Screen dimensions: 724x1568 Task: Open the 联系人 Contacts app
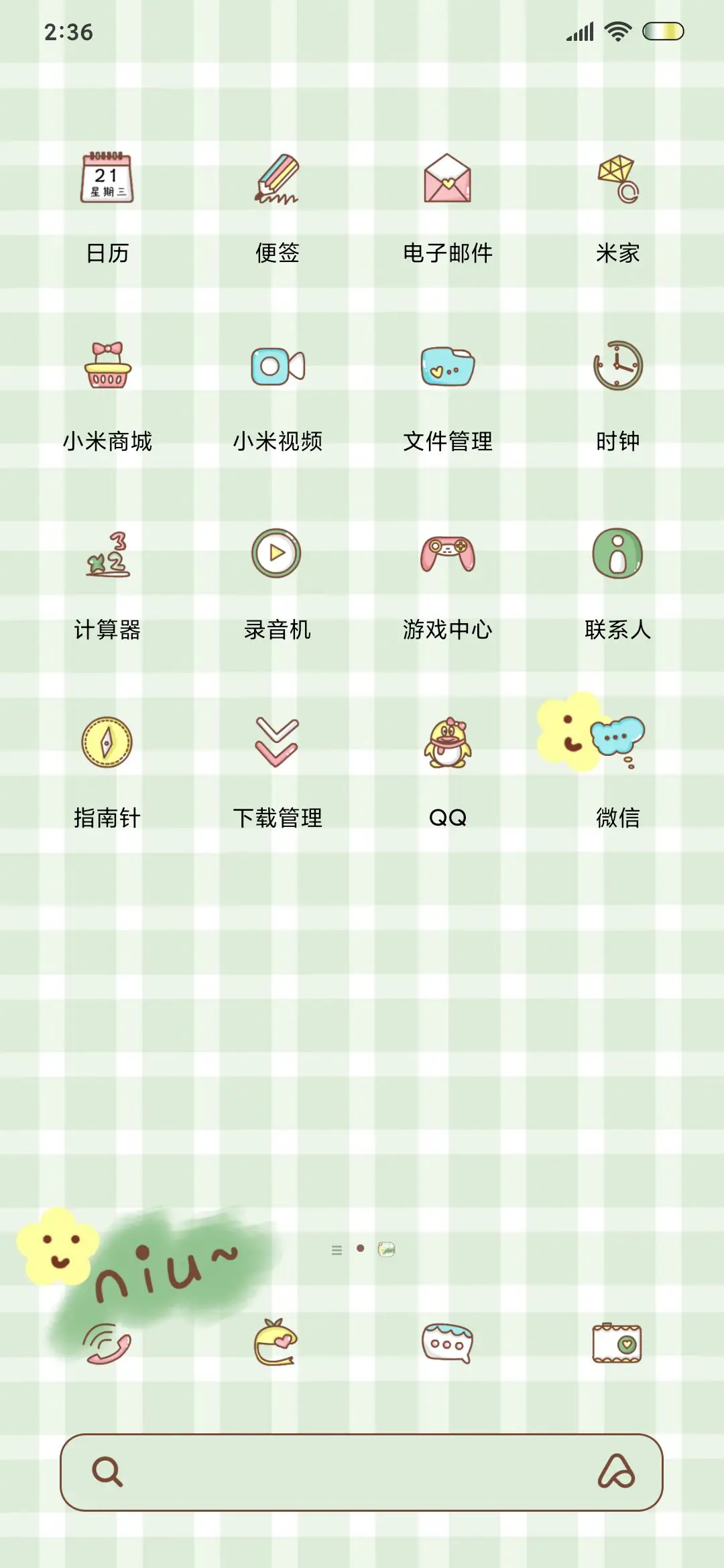pos(618,555)
